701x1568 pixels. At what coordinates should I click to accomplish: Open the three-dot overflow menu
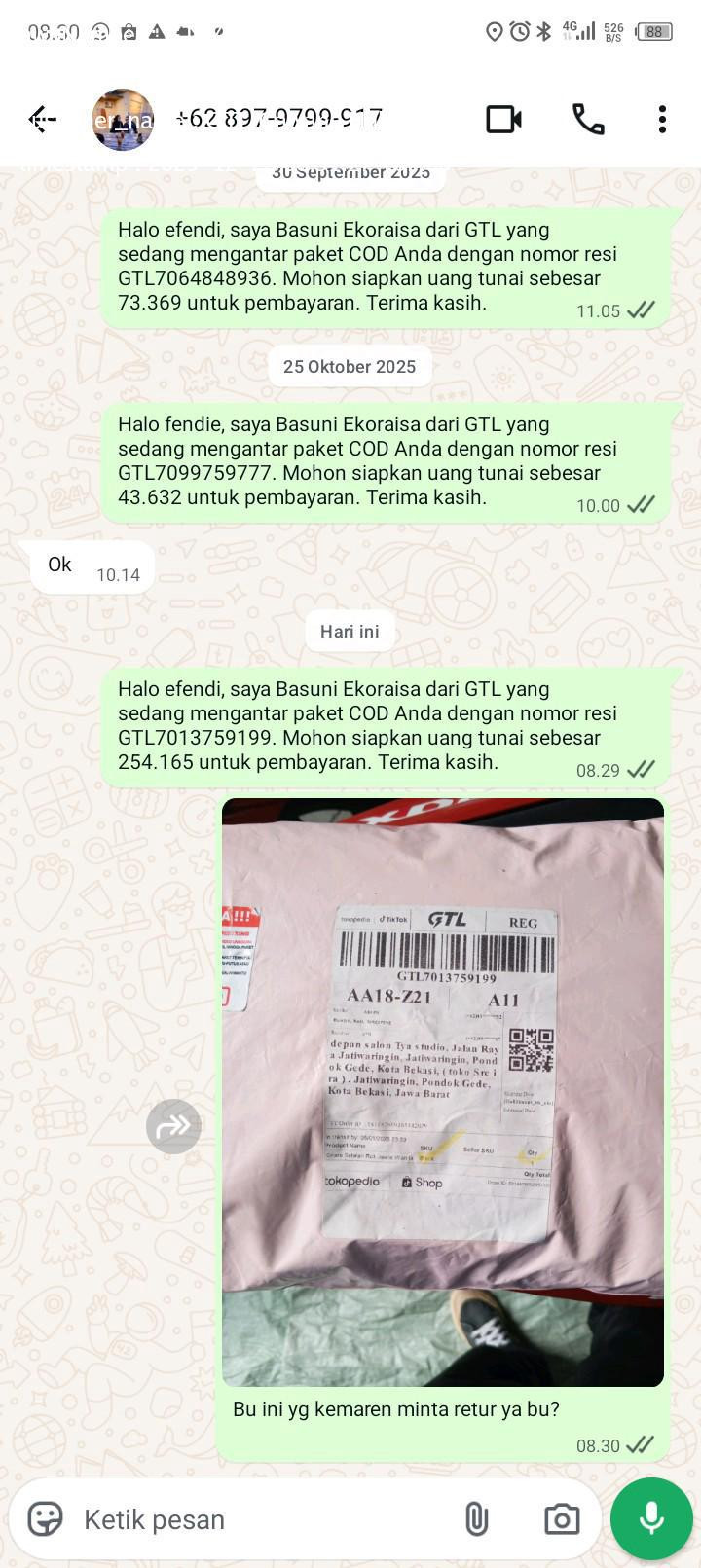pos(662,119)
